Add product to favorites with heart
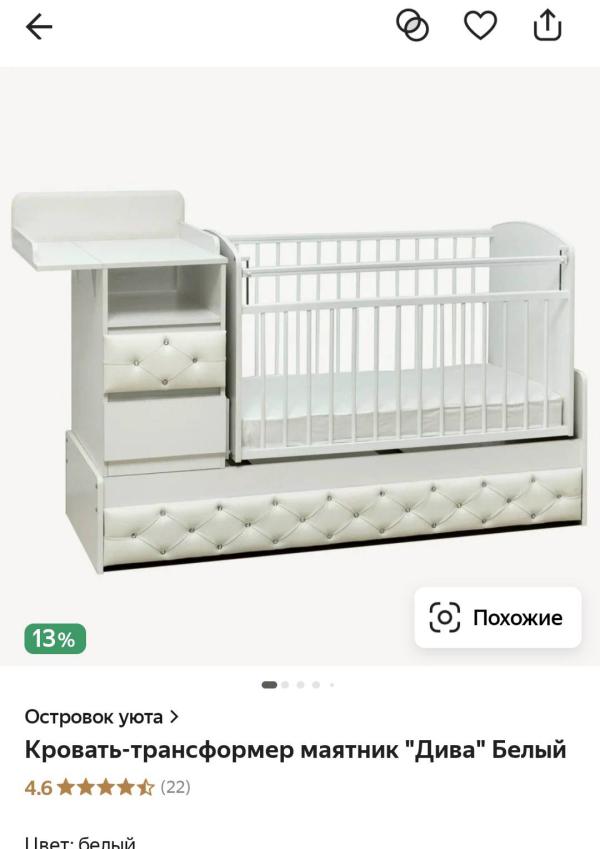 [480, 25]
